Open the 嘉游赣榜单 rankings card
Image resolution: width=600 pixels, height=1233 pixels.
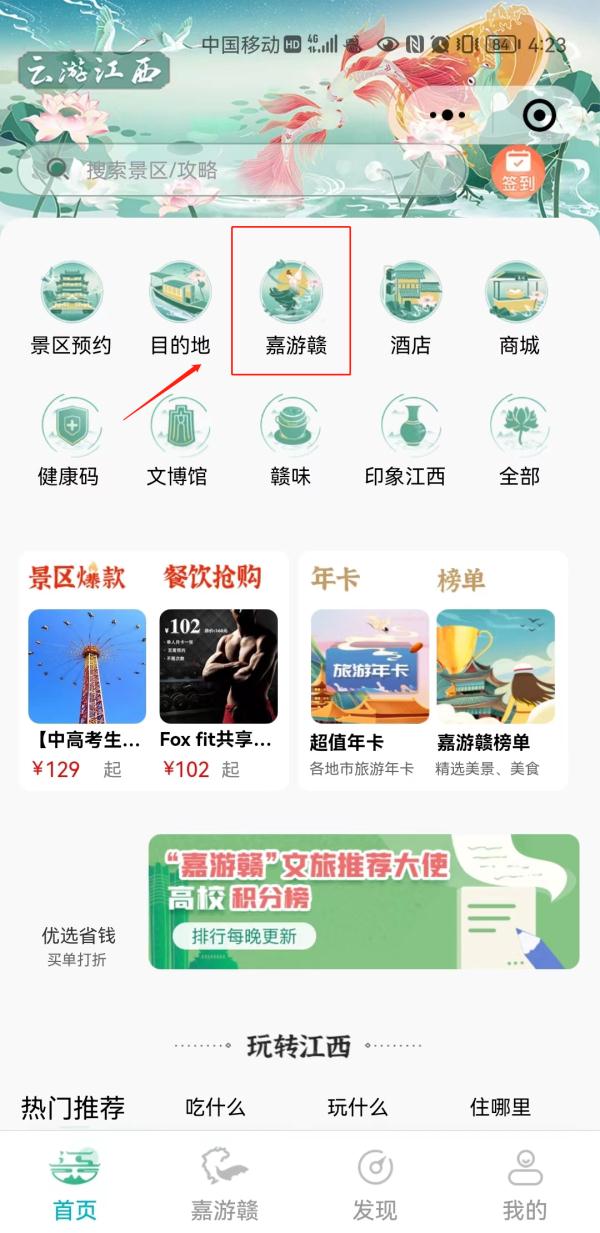pos(495,690)
